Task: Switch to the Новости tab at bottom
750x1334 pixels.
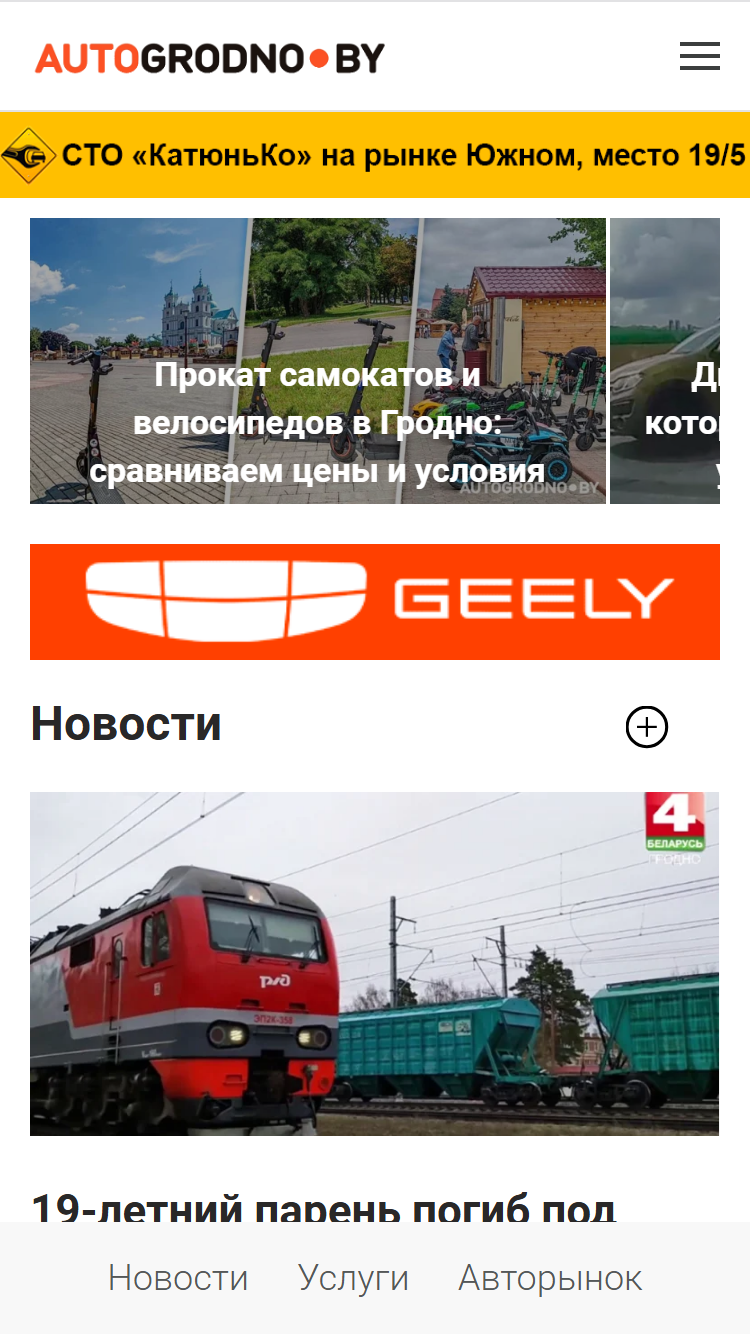Action: 178,1278
